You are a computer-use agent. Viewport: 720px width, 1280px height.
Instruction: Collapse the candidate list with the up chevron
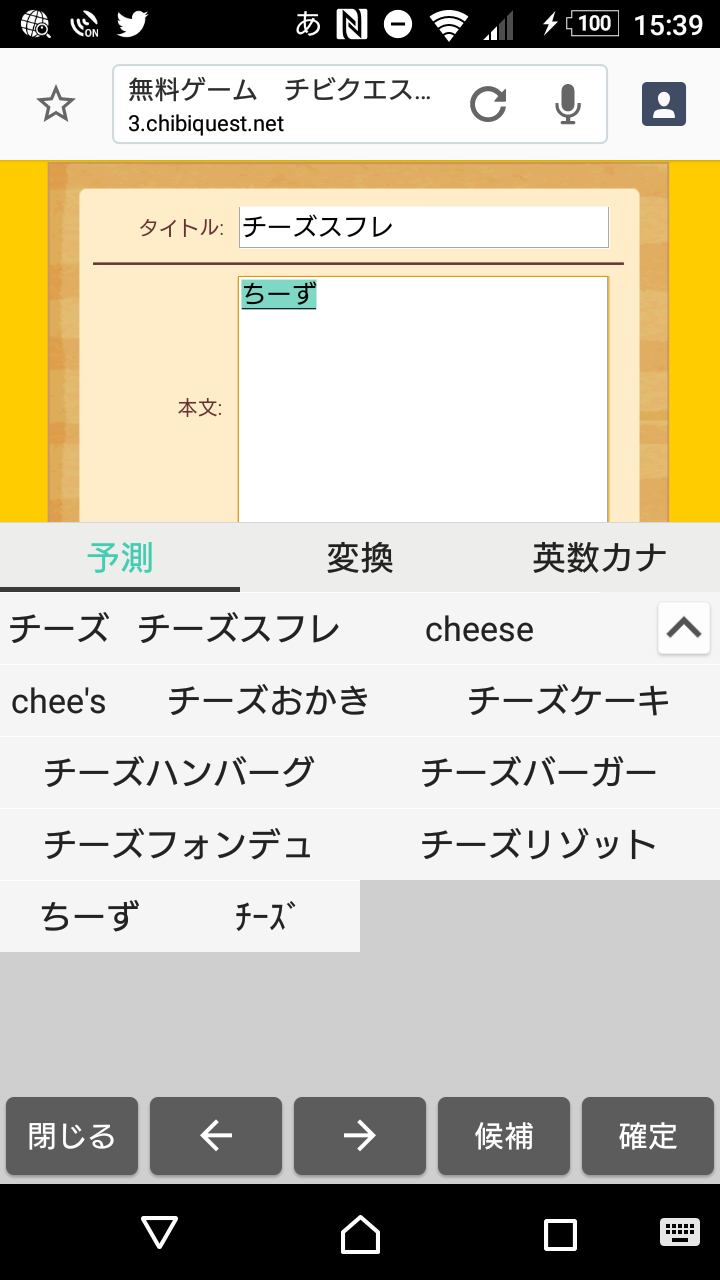click(684, 628)
